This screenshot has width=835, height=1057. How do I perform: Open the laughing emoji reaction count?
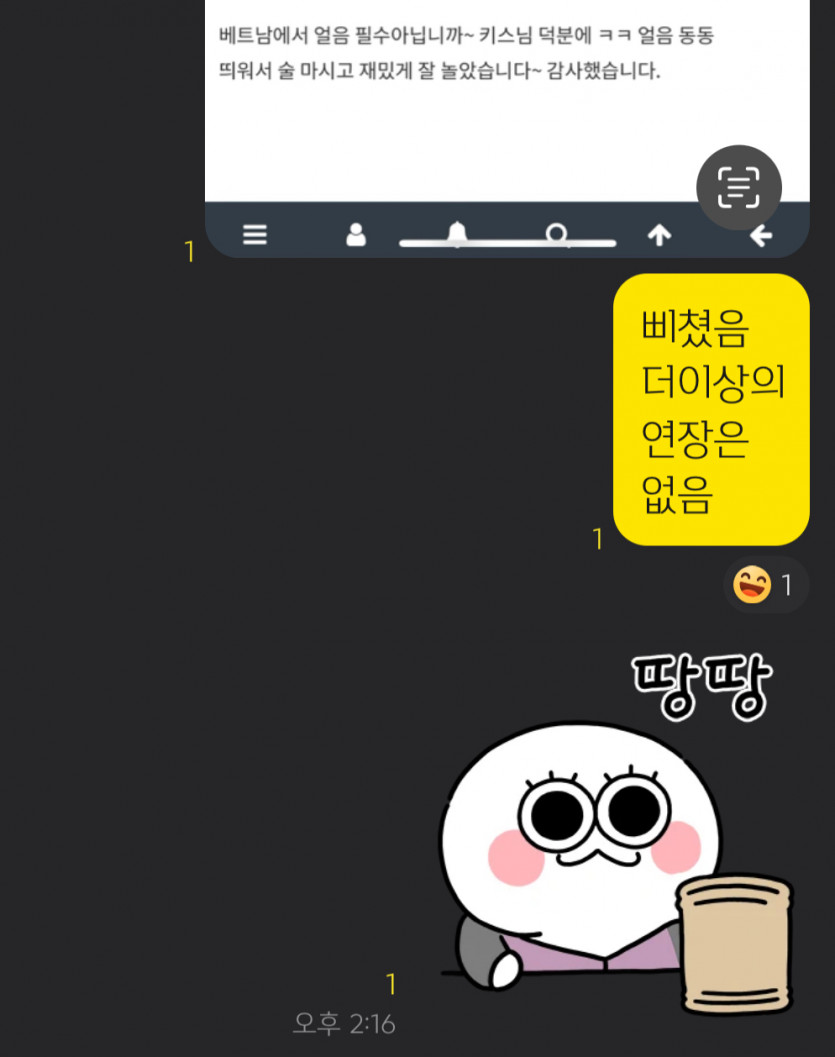pos(766,585)
